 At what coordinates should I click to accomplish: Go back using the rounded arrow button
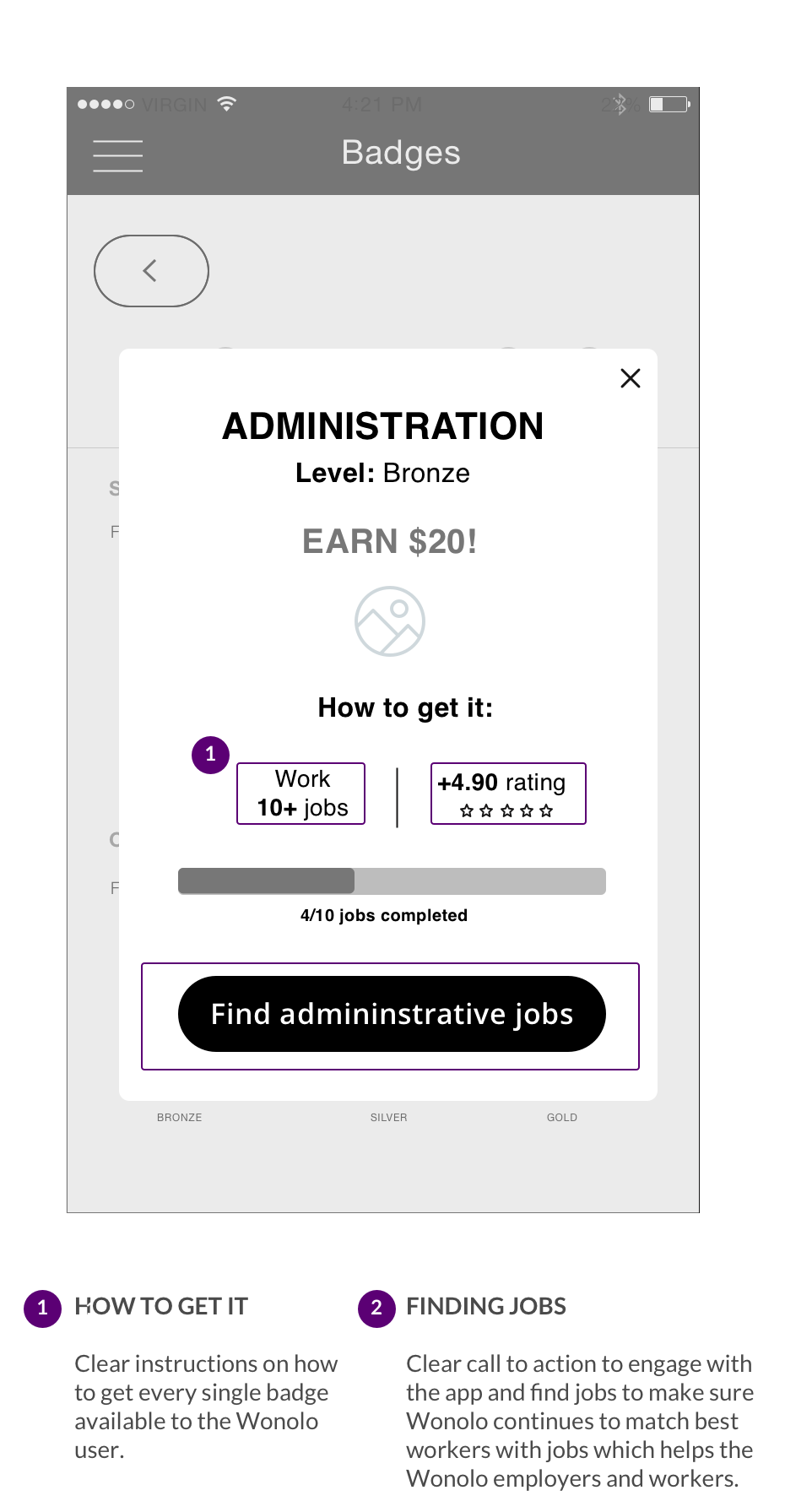coord(151,271)
